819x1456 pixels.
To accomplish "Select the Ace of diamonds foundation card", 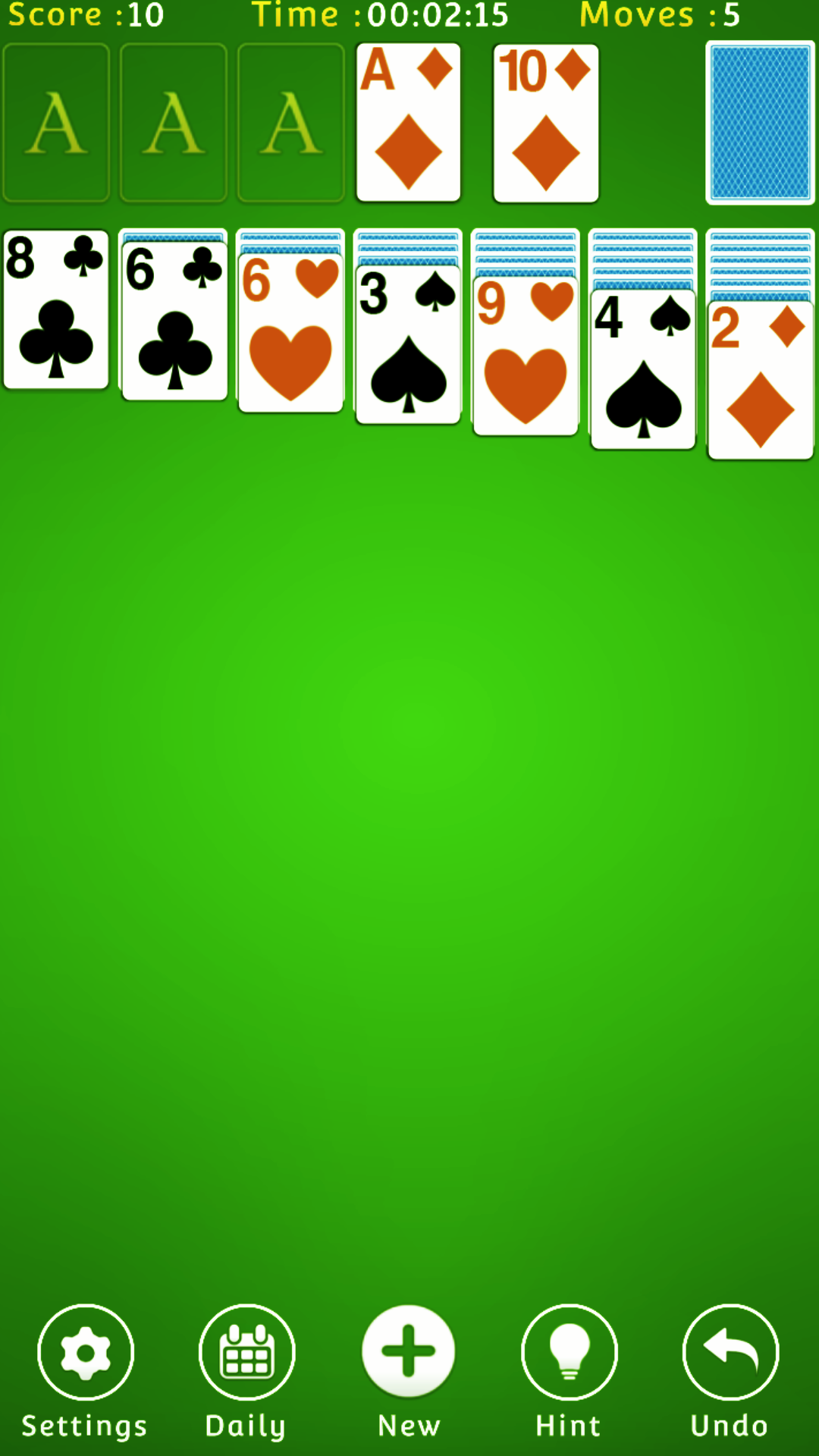I will [408, 124].
